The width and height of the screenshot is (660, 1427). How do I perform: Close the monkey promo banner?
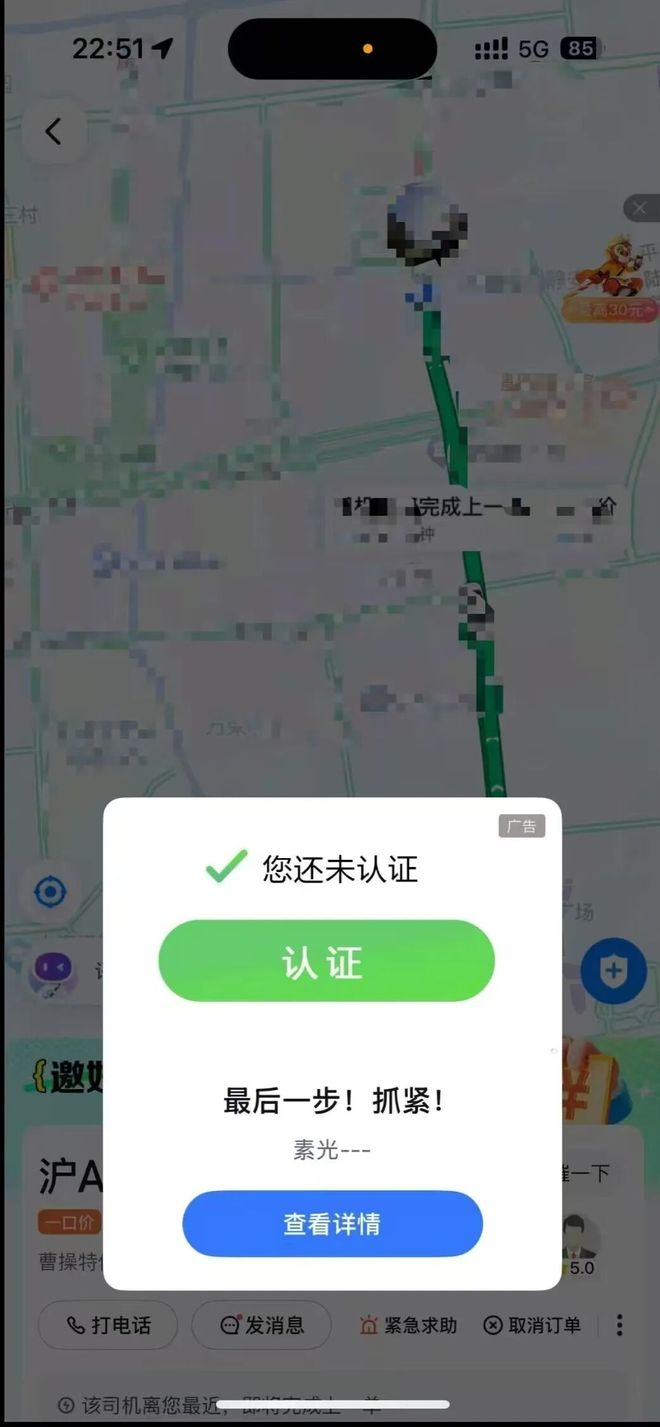[641, 208]
